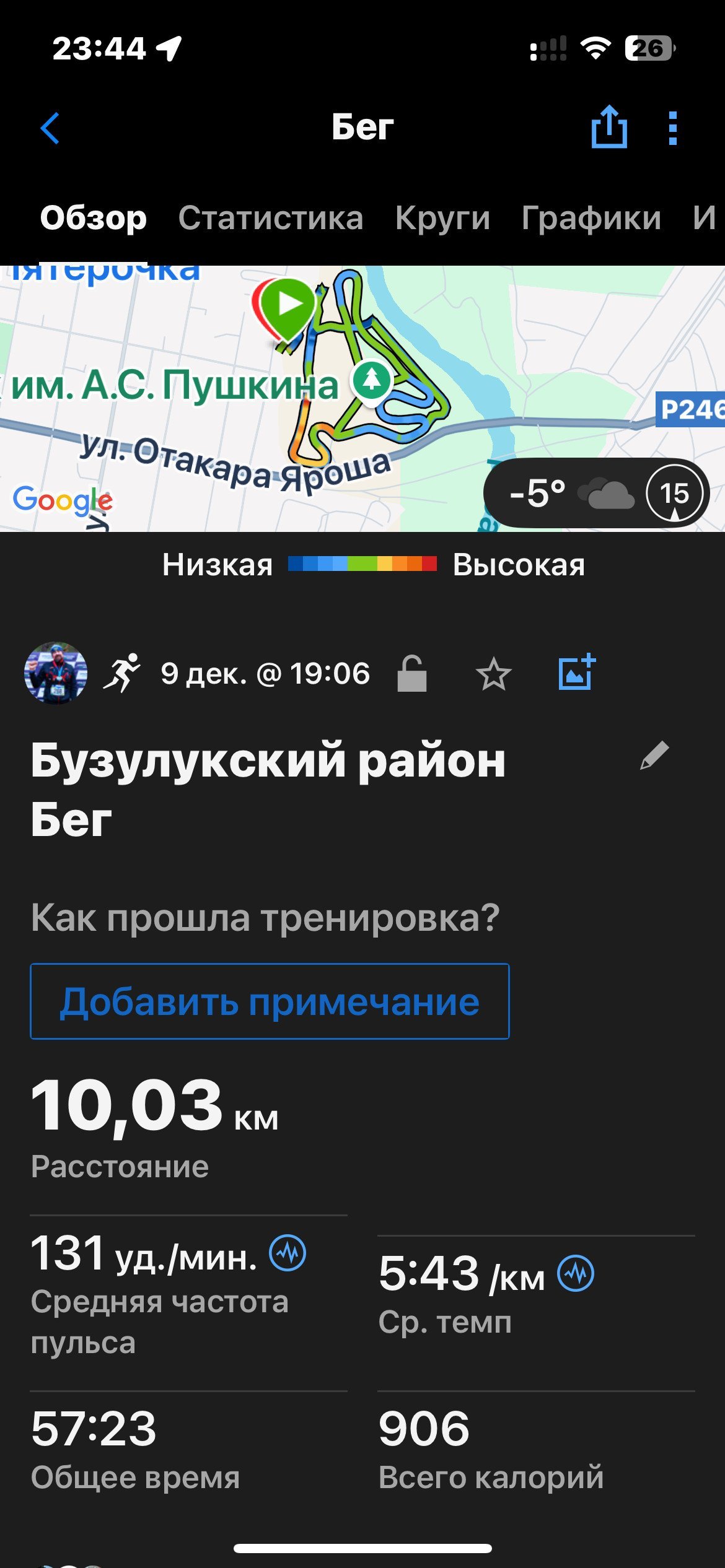Mark the activity as favorite with star

493,674
